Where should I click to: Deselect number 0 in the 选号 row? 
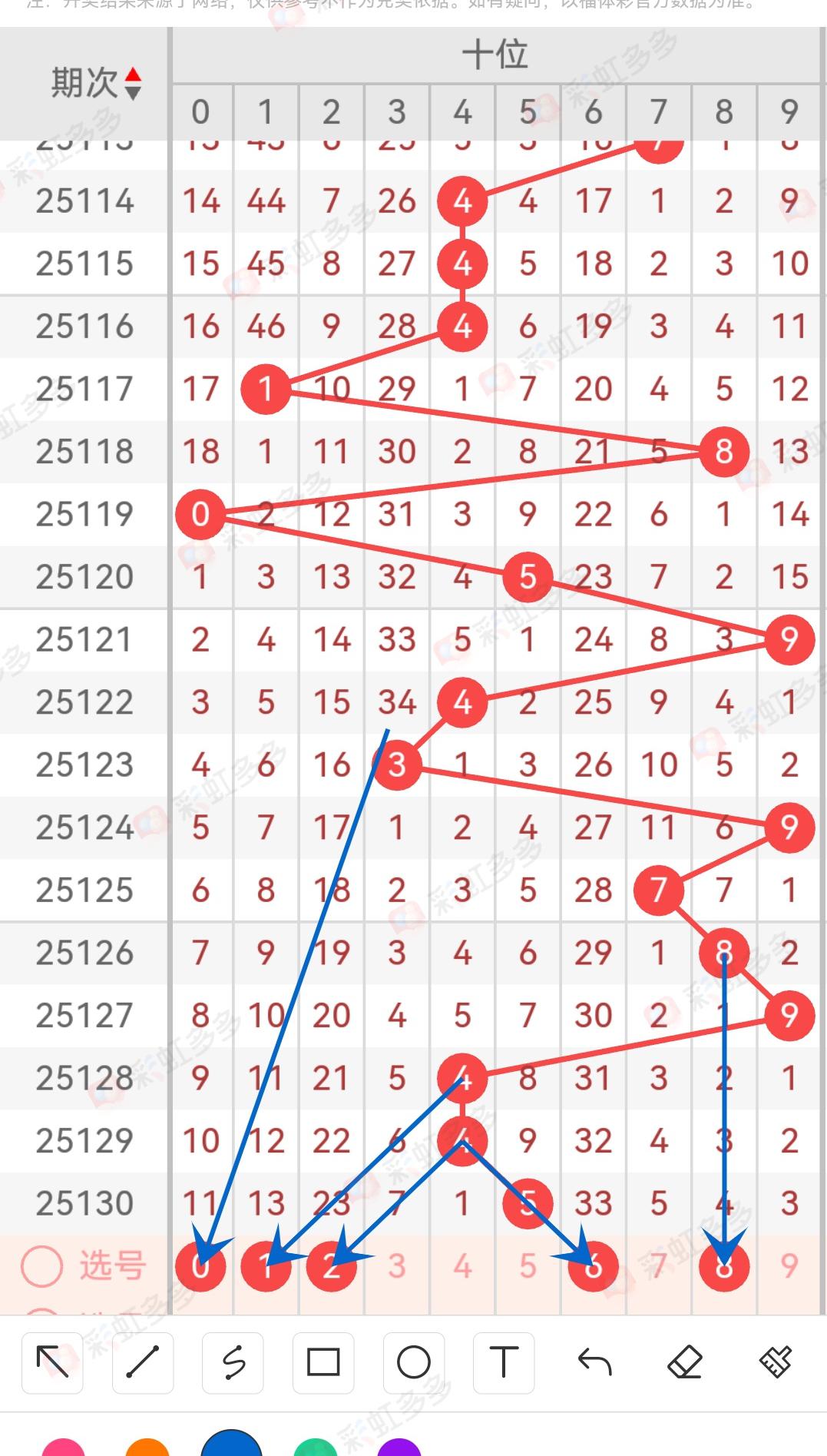[200, 1265]
